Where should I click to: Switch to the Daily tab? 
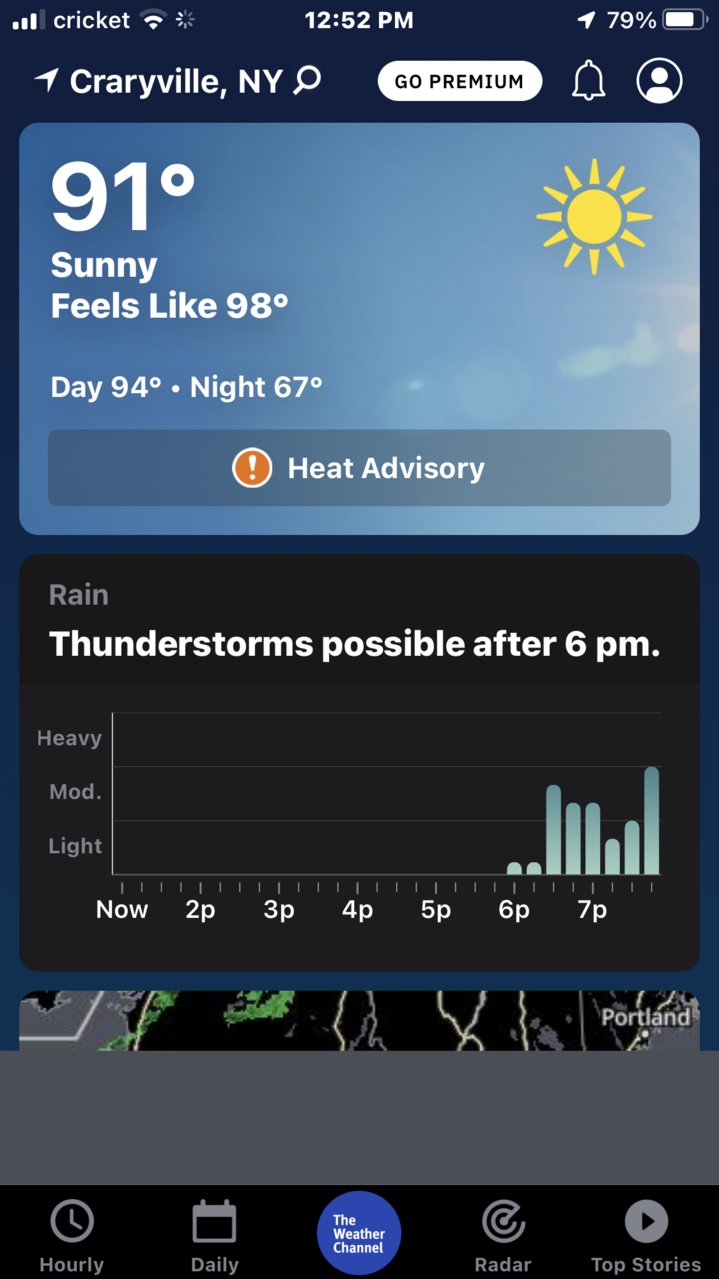(214, 1238)
